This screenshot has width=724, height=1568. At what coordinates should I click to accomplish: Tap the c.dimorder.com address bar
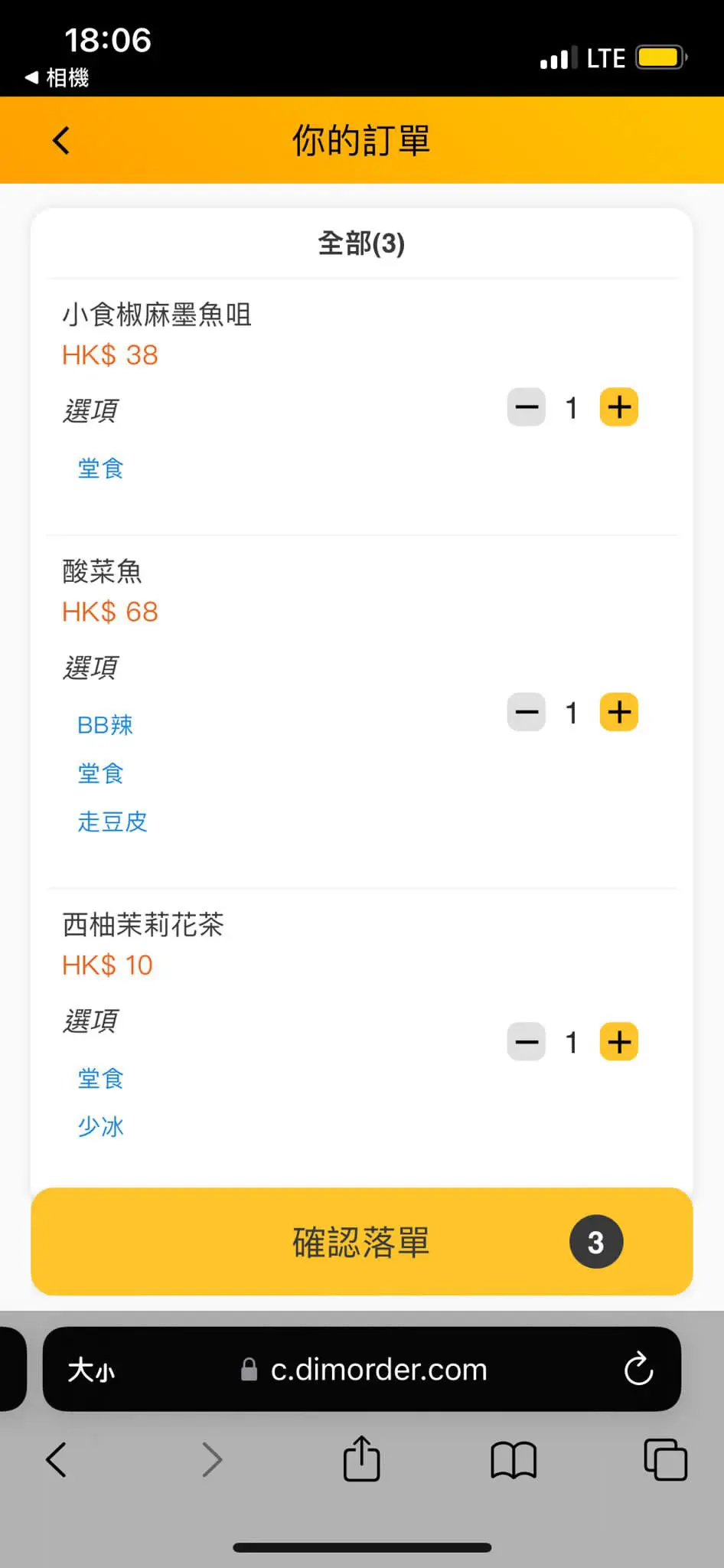[378, 1370]
